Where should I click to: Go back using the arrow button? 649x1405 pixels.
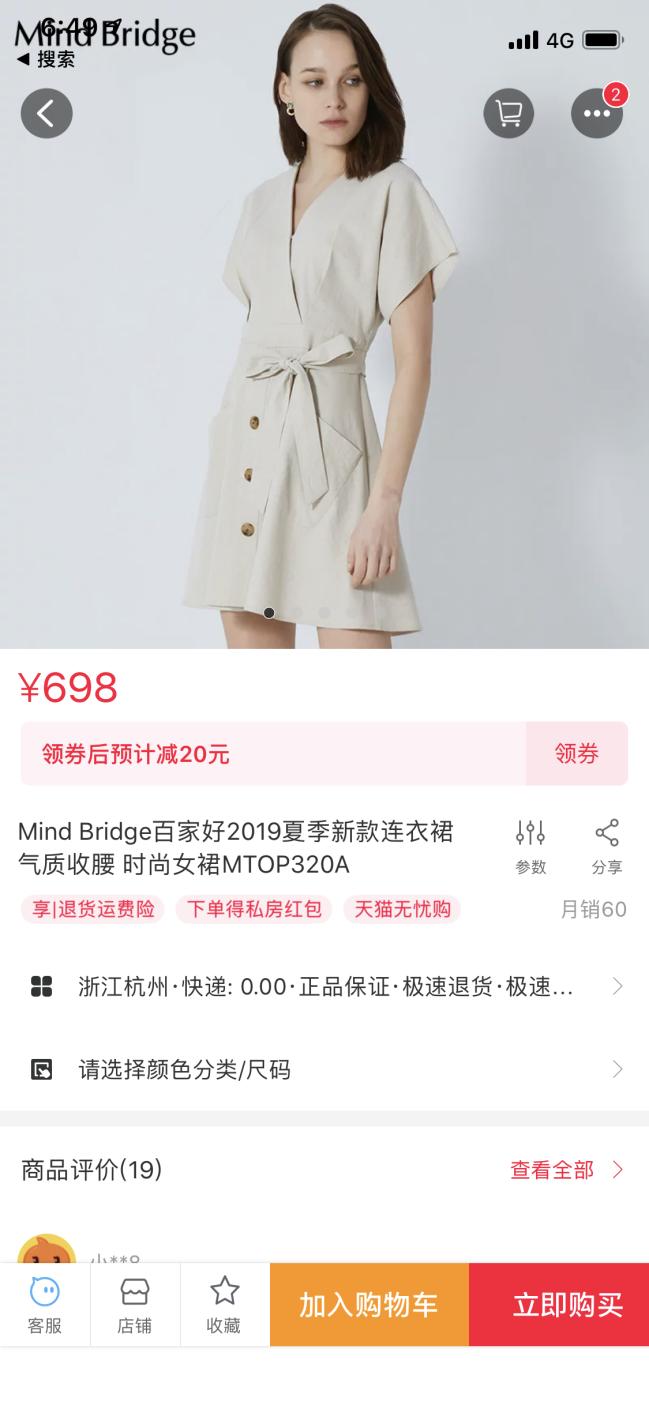(46, 113)
